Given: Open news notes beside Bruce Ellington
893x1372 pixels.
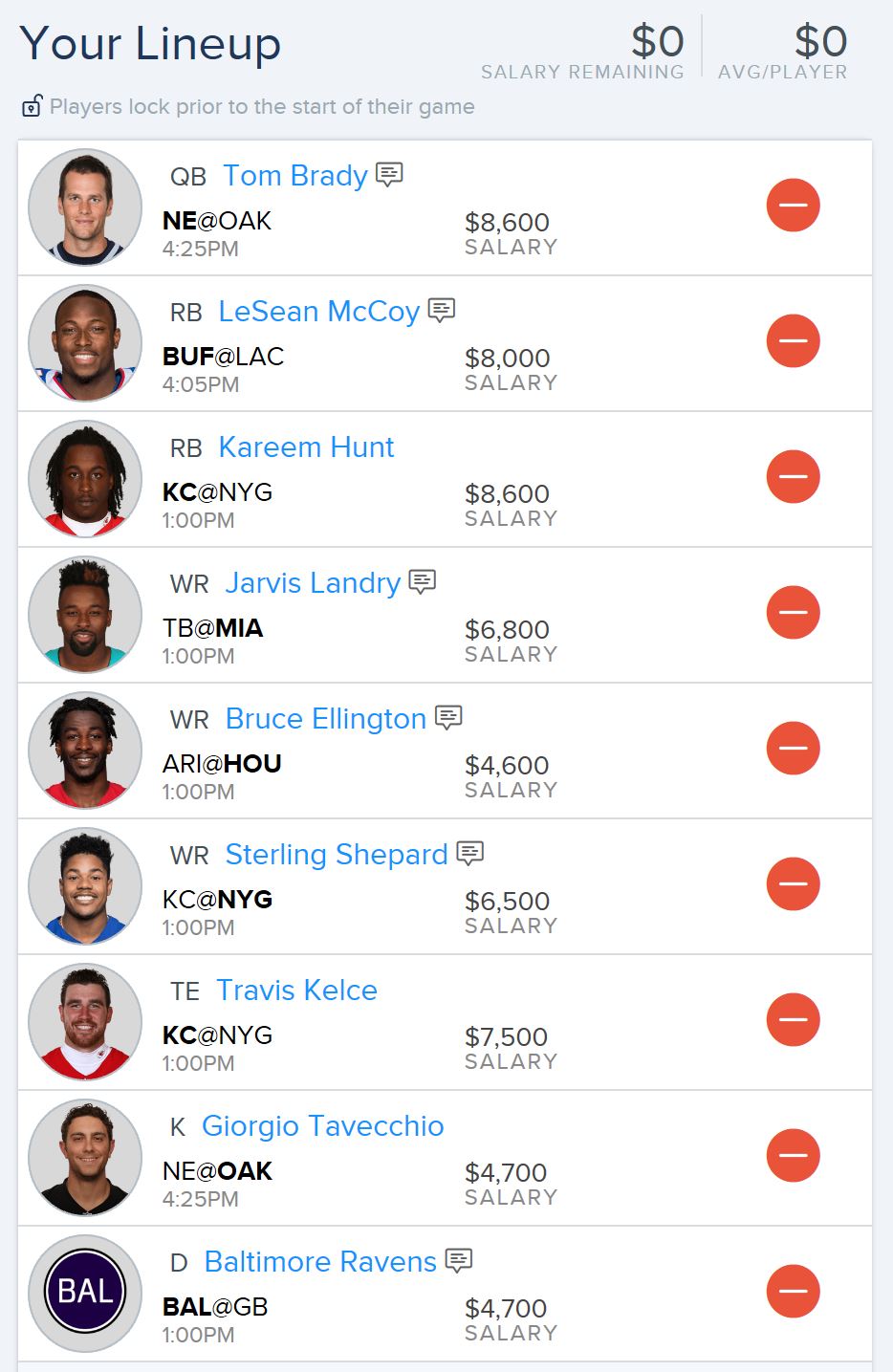Looking at the screenshot, I should [x=448, y=718].
